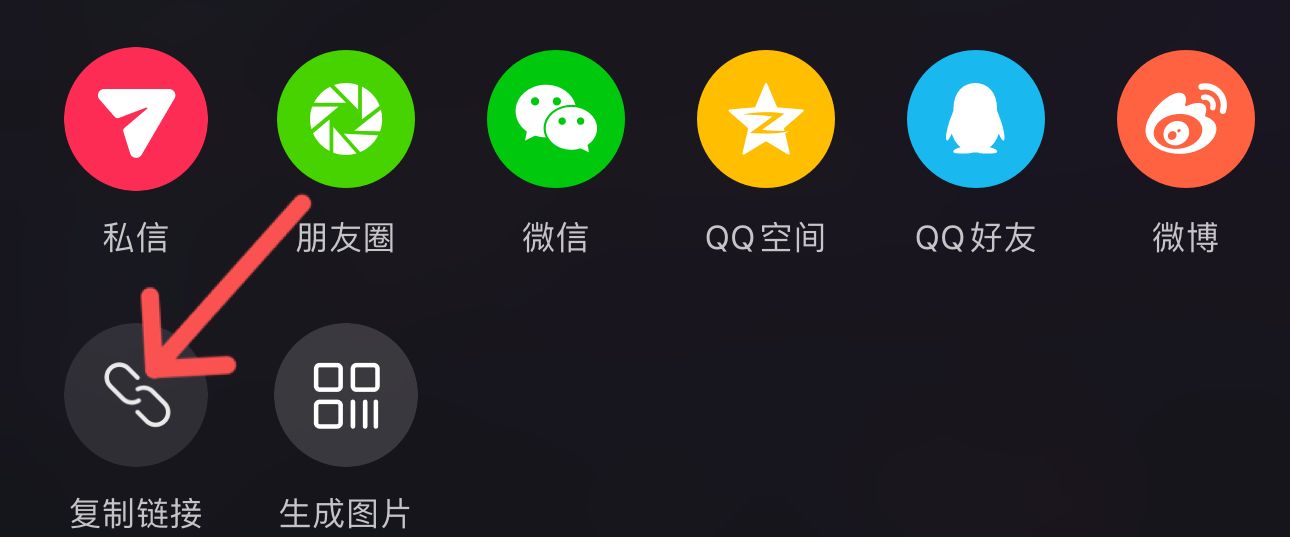Screen dimensions: 1290x537
Task: Share to 微博 Weibo
Action: pos(1186,118)
